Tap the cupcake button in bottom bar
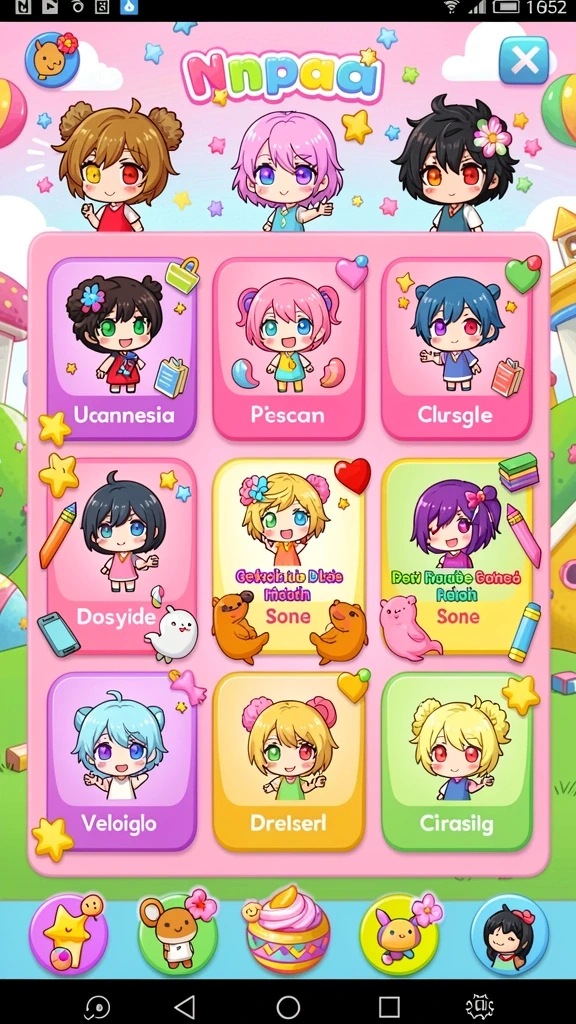Viewport: 576px width, 1024px height. click(288, 931)
